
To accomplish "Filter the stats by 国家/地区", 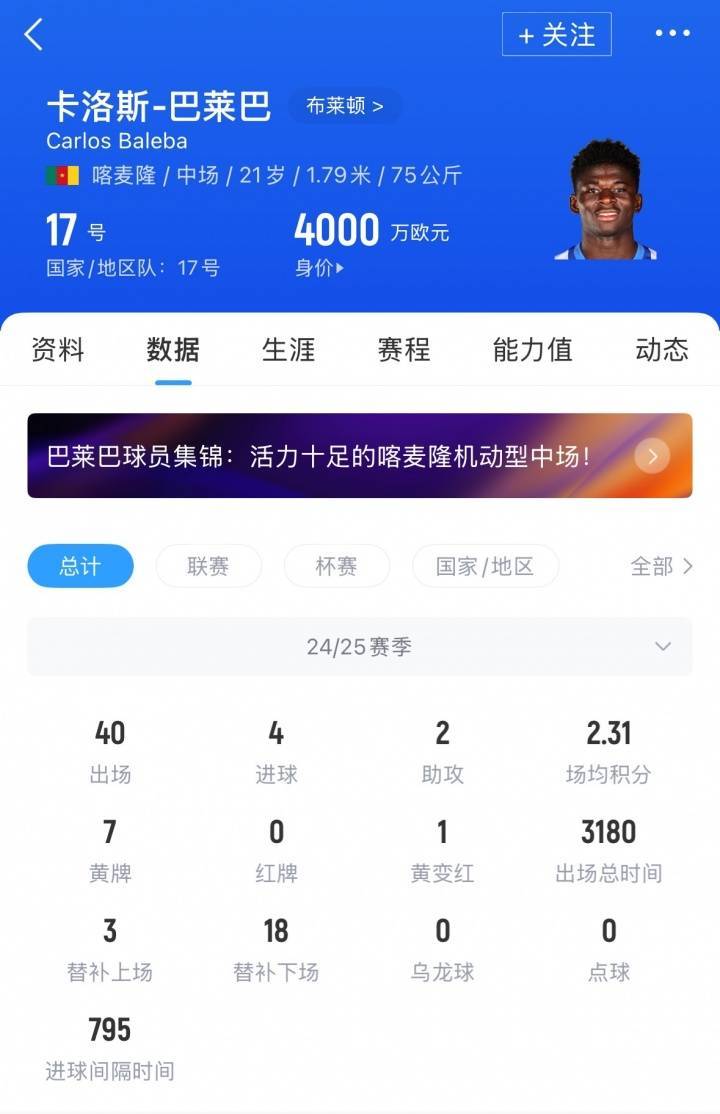I will pos(484,566).
